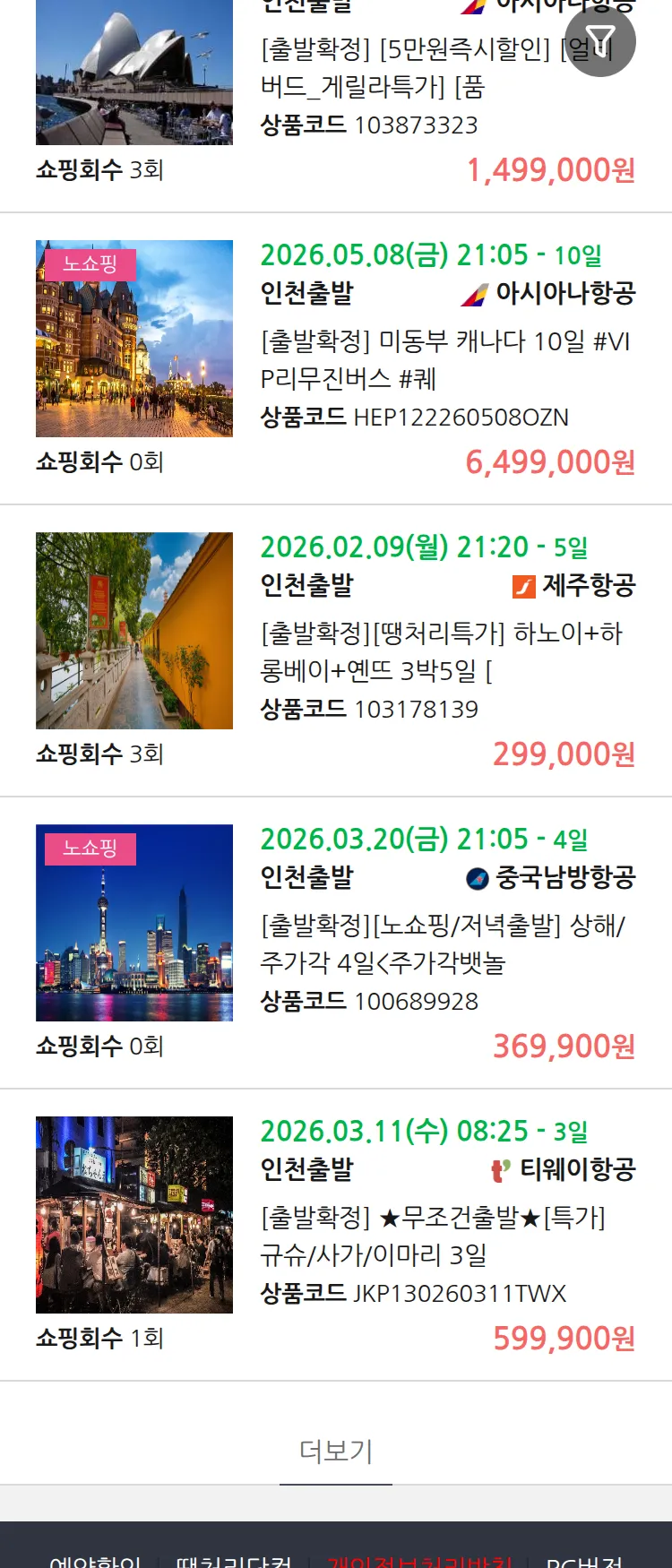The height and width of the screenshot is (1568, 672).
Task: Select the 규슈/사가/이마리 3일 tour
Action: click(433, 1236)
